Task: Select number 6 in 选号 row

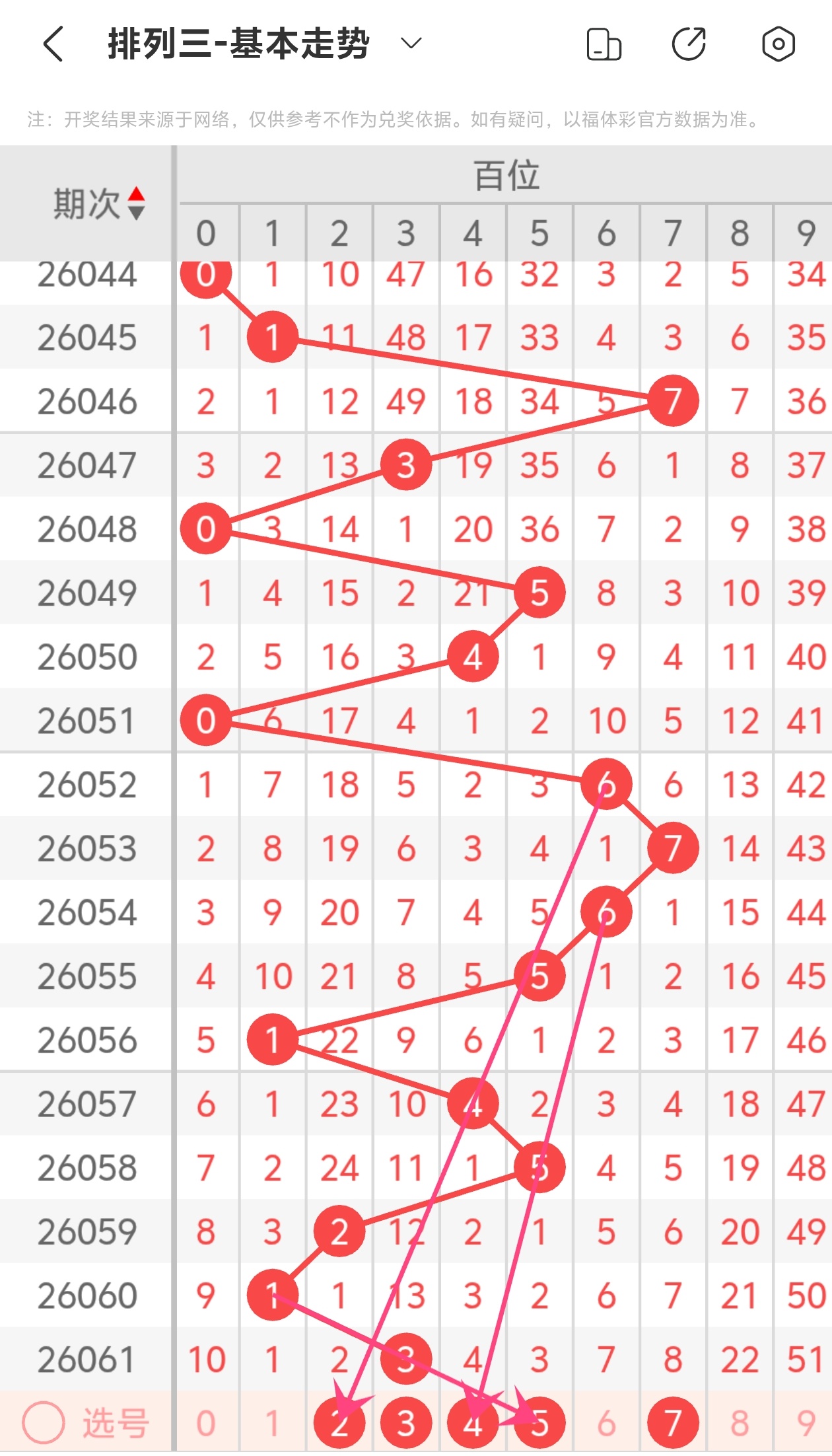Action: (x=606, y=1423)
